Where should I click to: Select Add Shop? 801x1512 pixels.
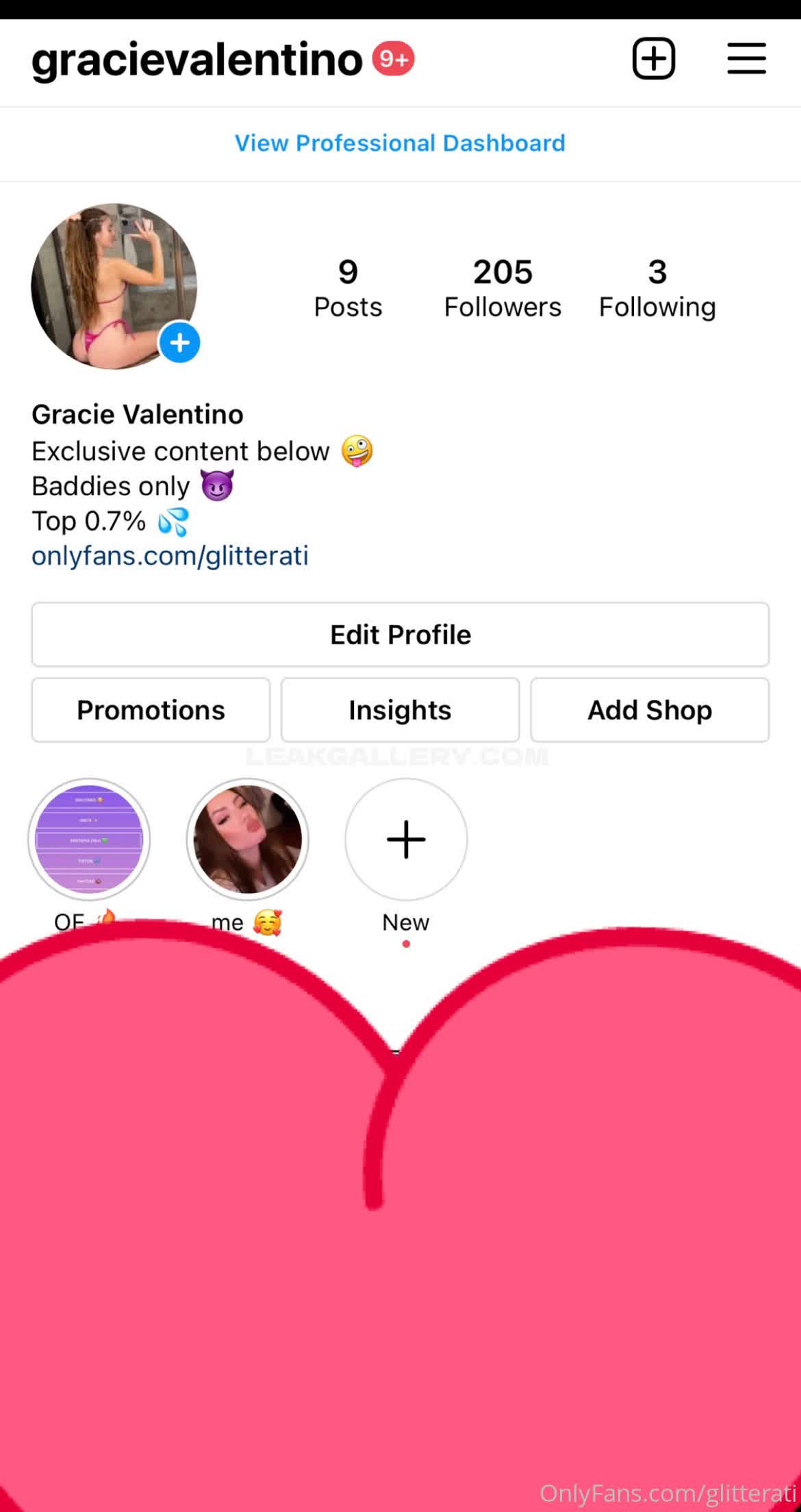pyautogui.click(x=650, y=710)
